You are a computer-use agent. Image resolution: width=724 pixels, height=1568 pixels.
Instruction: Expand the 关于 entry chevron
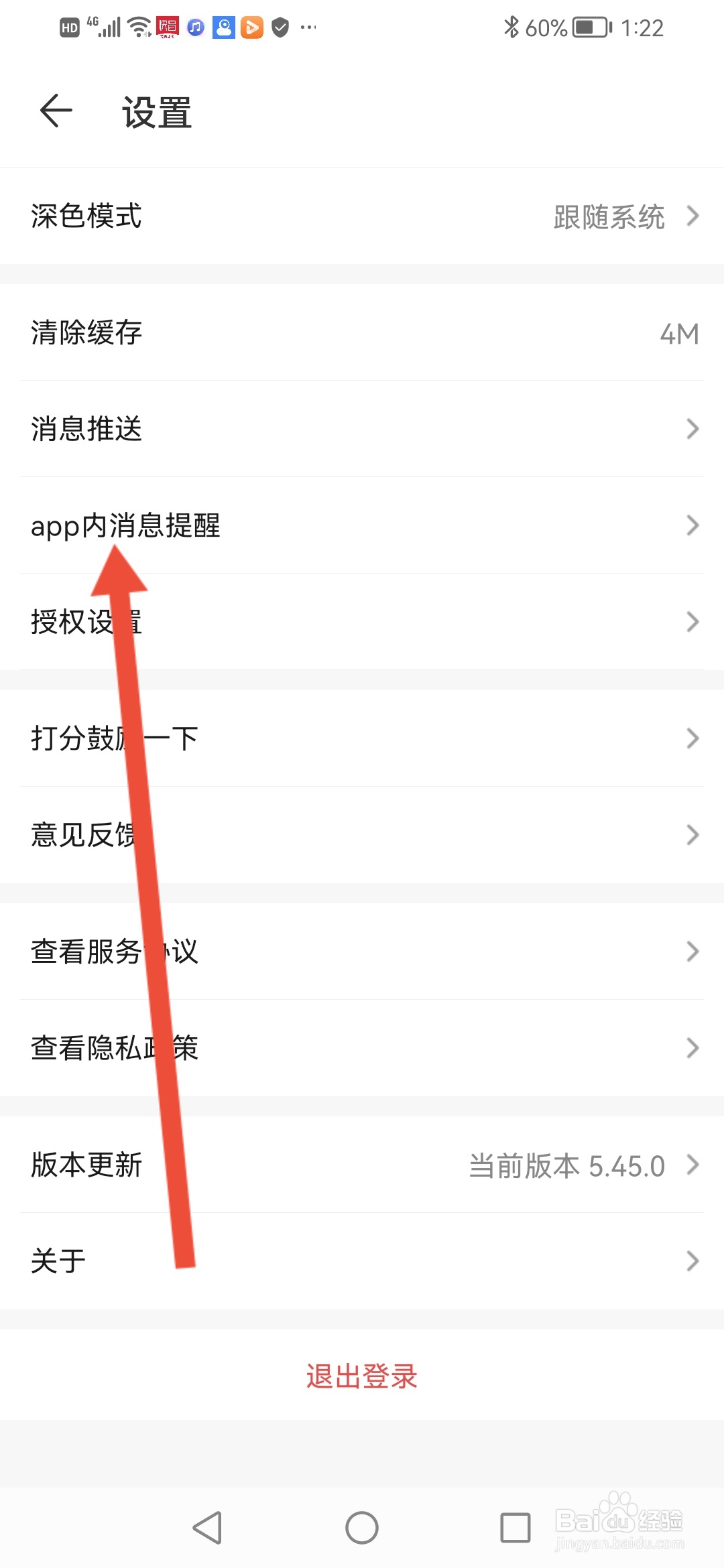pos(693,1260)
